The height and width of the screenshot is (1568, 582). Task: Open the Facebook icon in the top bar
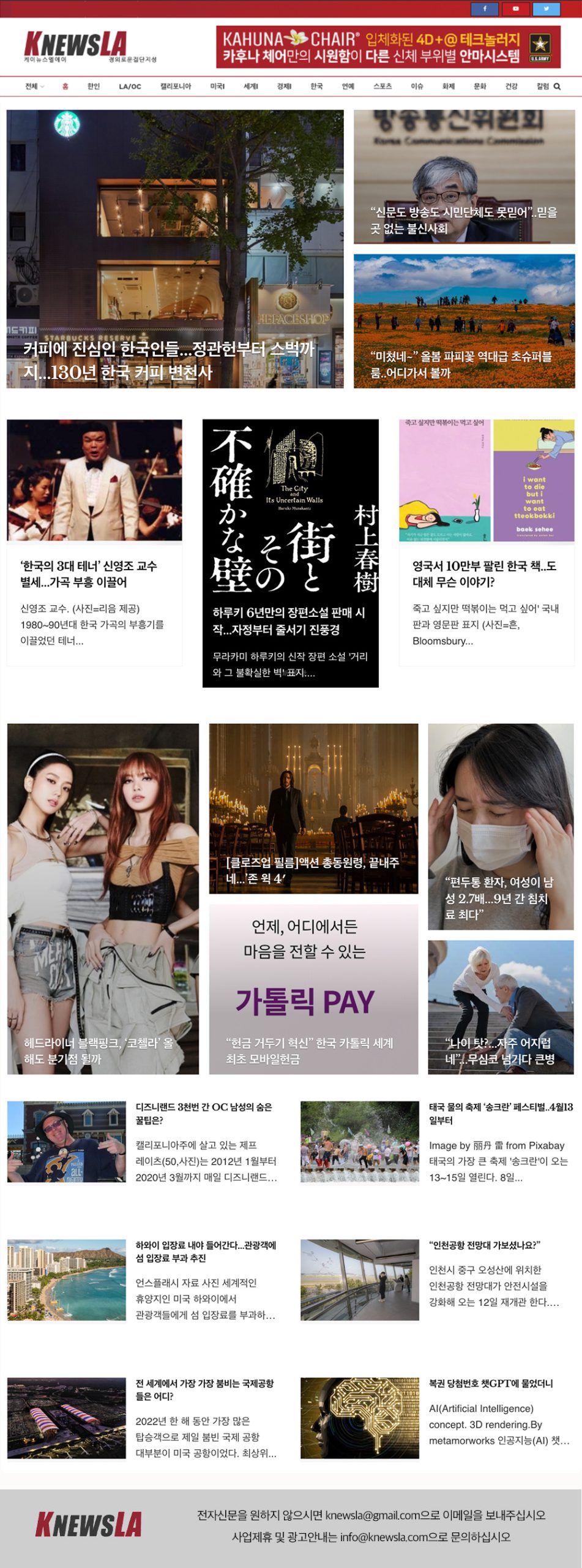485,9
